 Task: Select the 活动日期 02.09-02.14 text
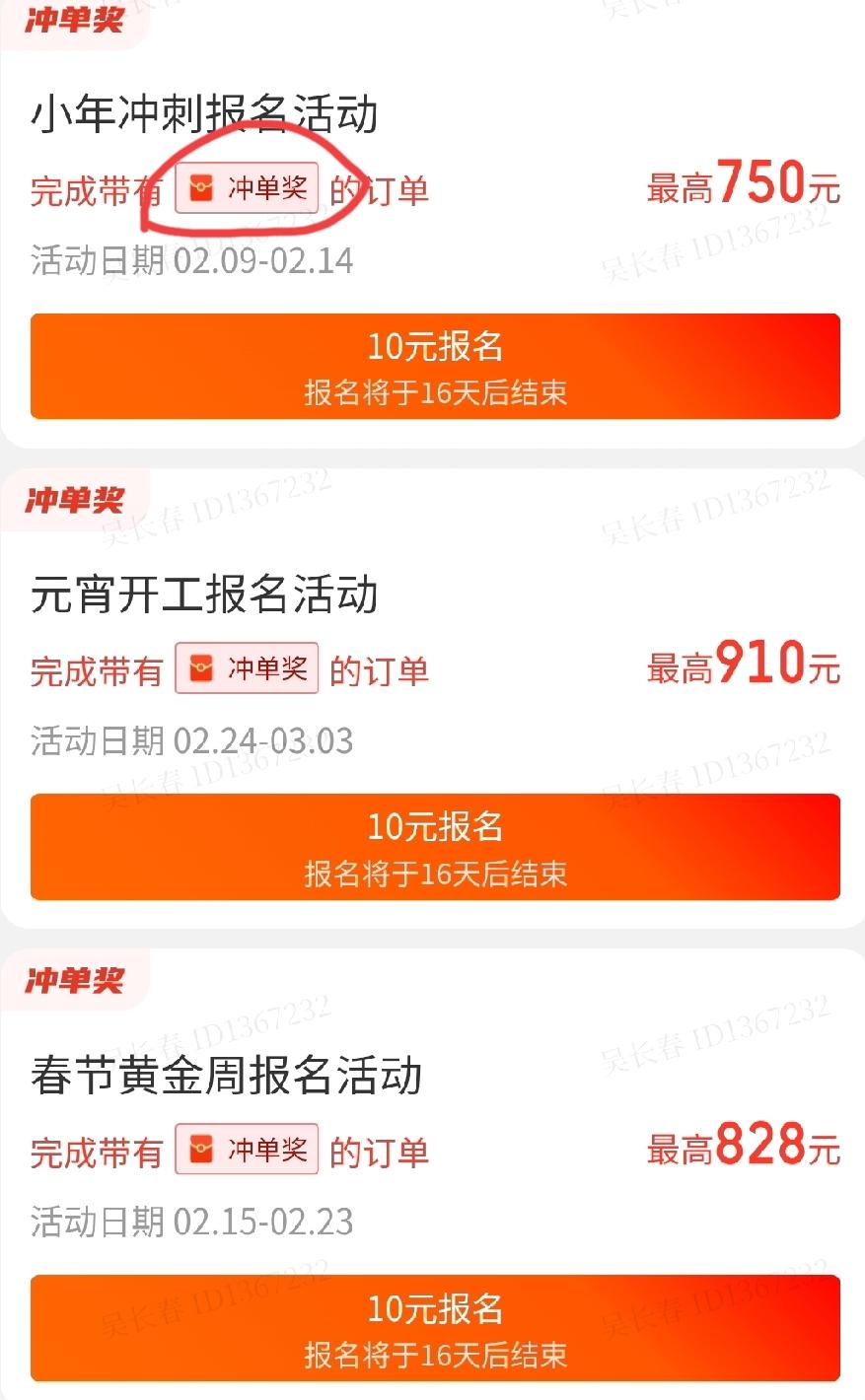(192, 260)
